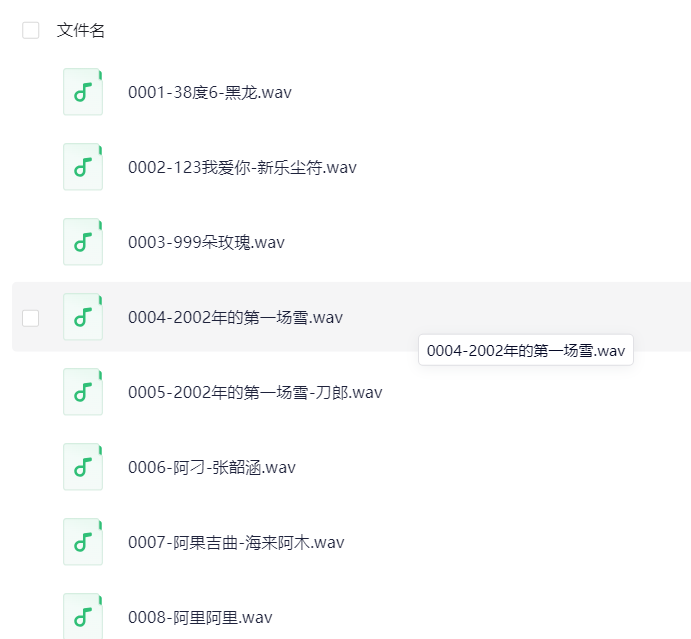Screen dimensions: 691x639
Task: Open 0005-2002年的第一场雪-刀郎.wav
Action: click(x=255, y=392)
